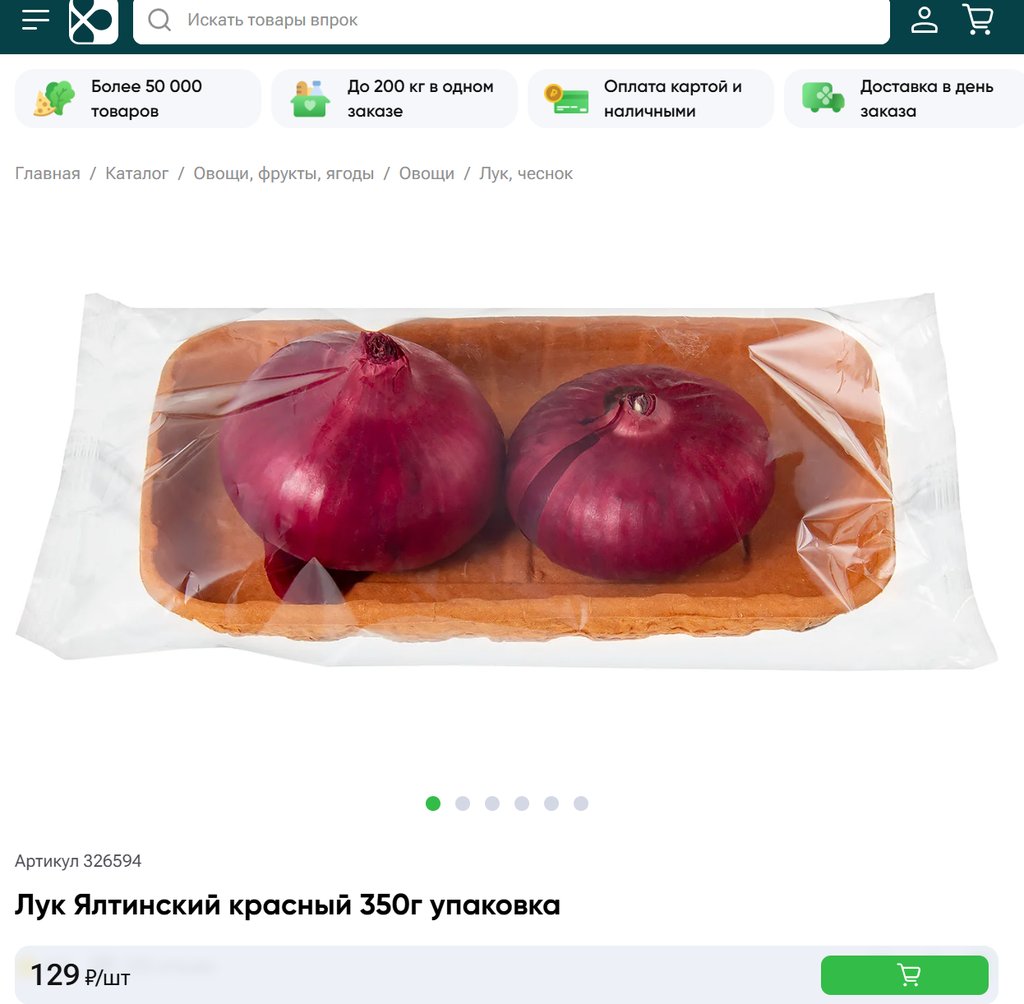
Task: Add the onion to cart with green button
Action: pos(904,975)
